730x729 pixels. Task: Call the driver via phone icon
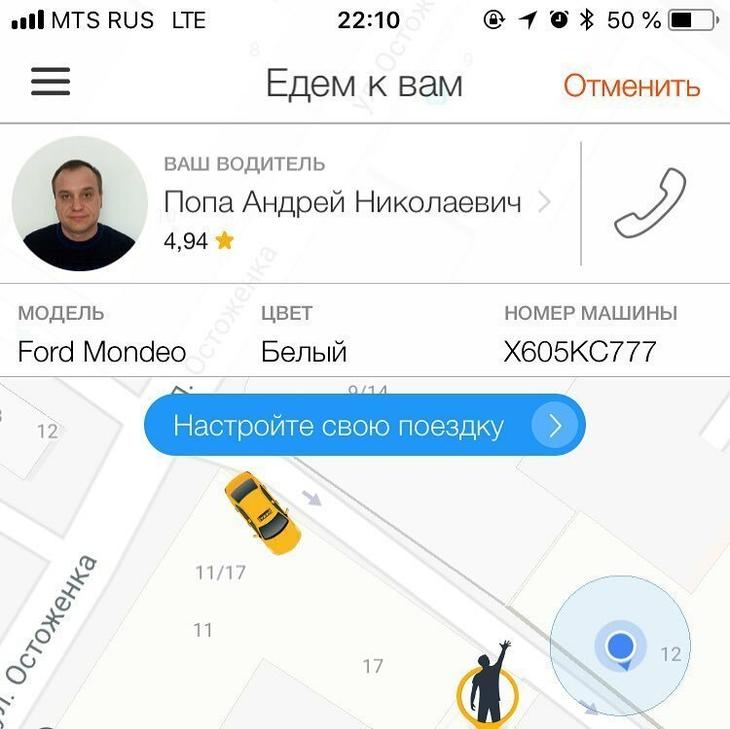(650, 203)
